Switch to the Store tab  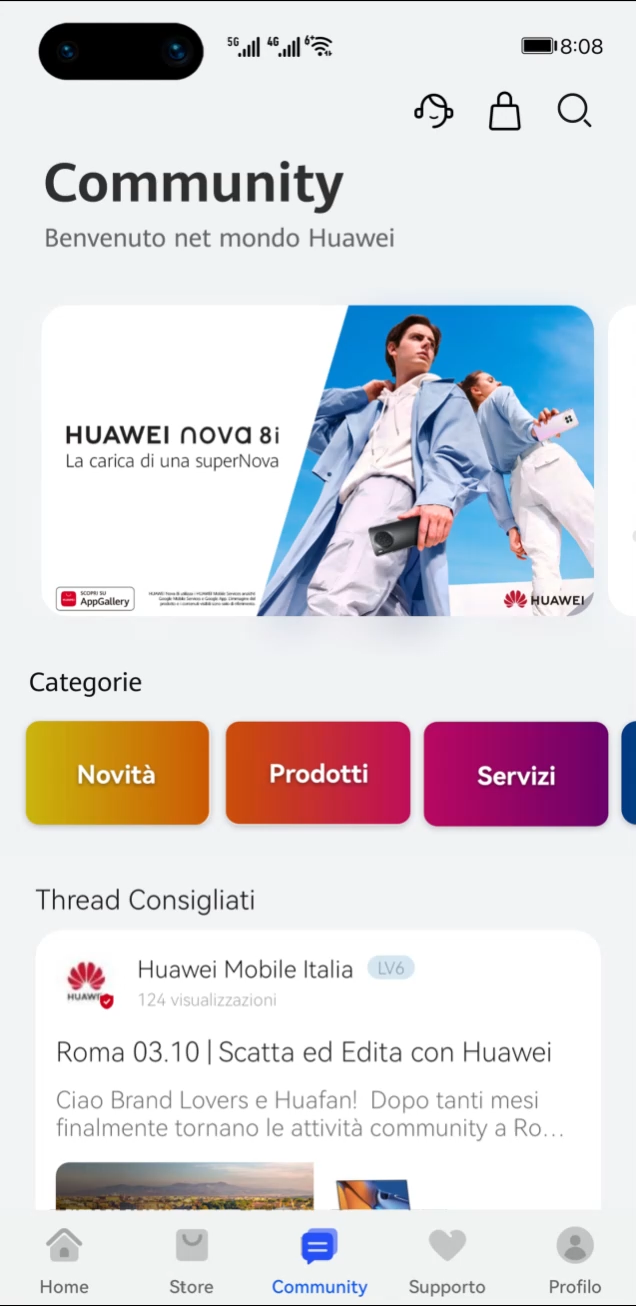[191, 1262]
